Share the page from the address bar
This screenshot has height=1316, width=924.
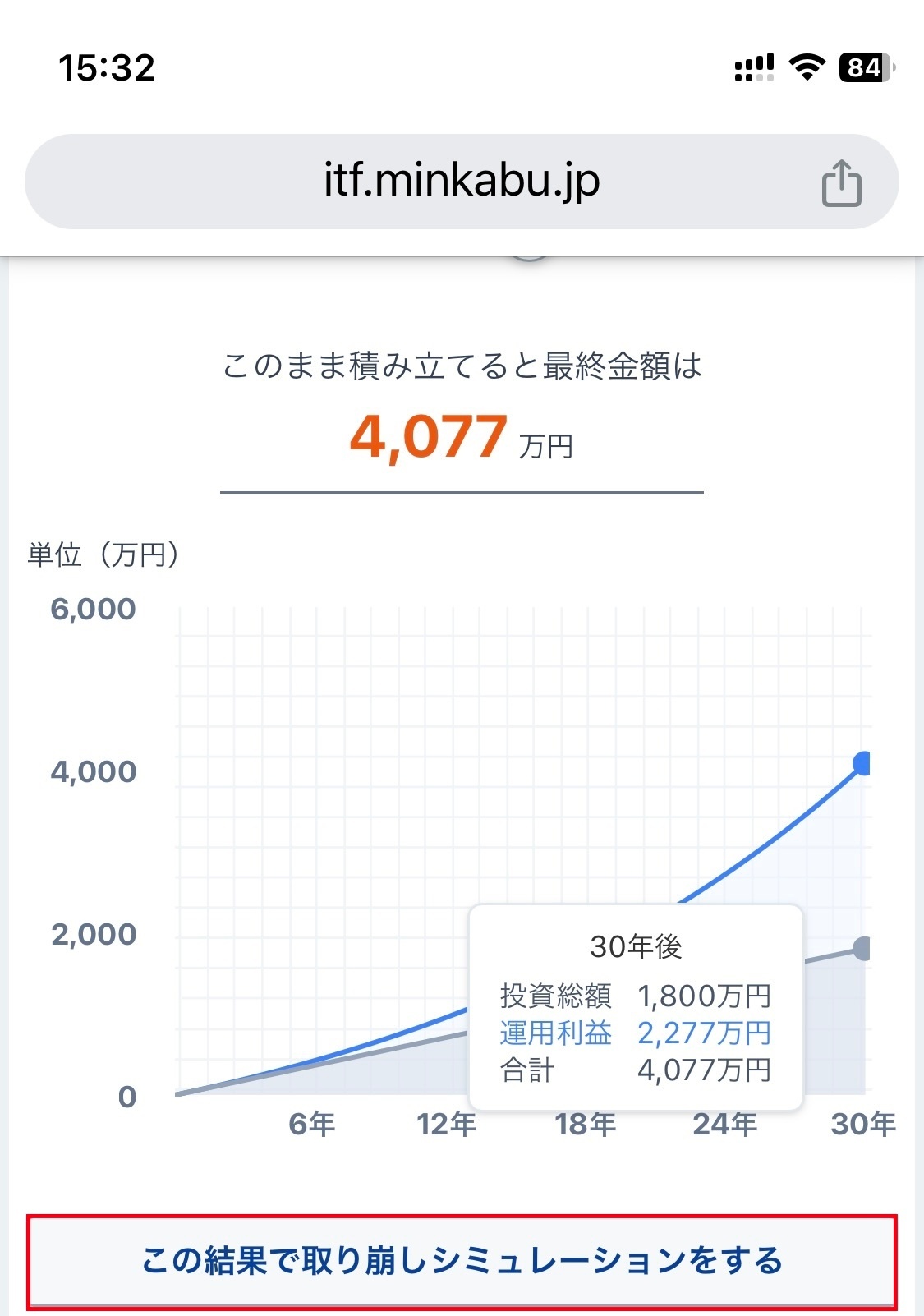coord(841,182)
